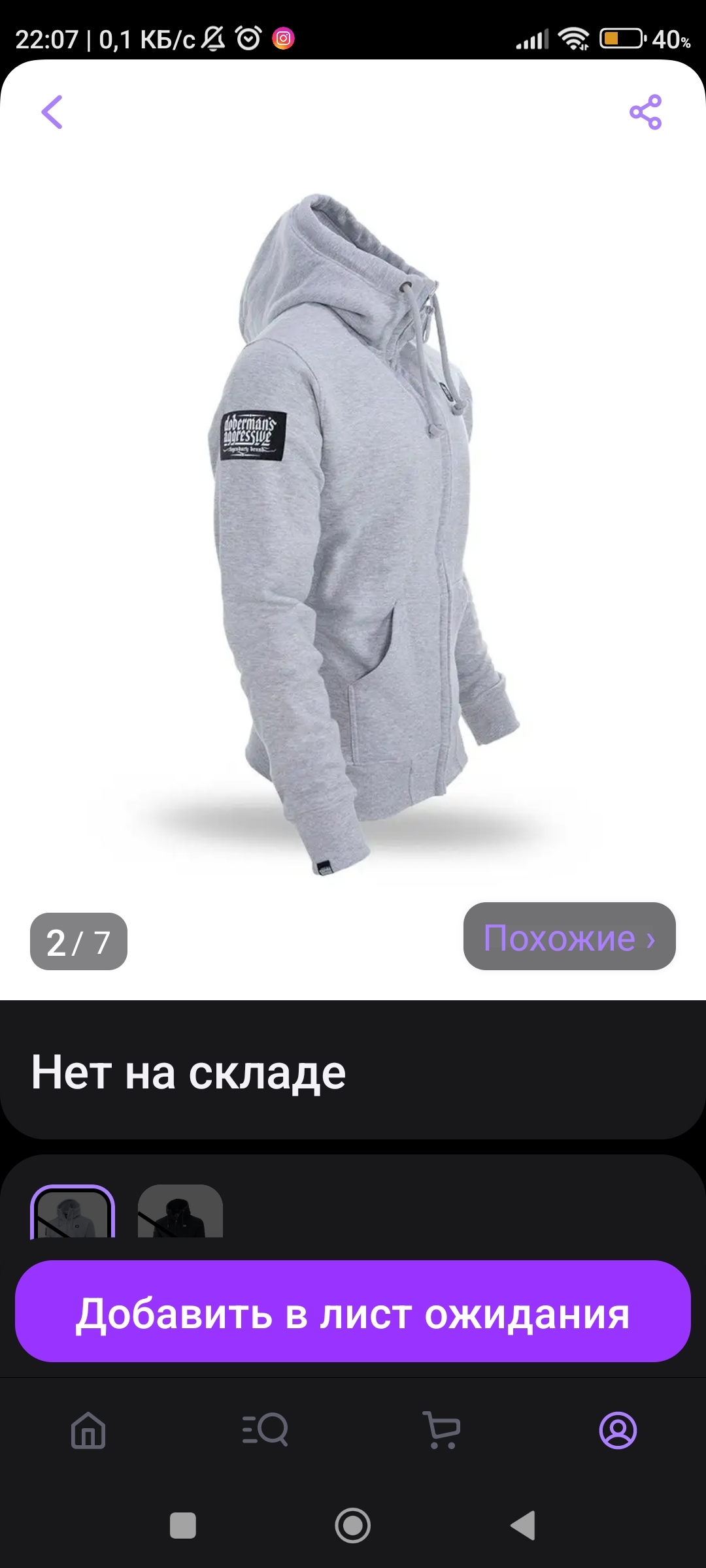
Task: Tap the system home button
Action: click(x=353, y=1526)
